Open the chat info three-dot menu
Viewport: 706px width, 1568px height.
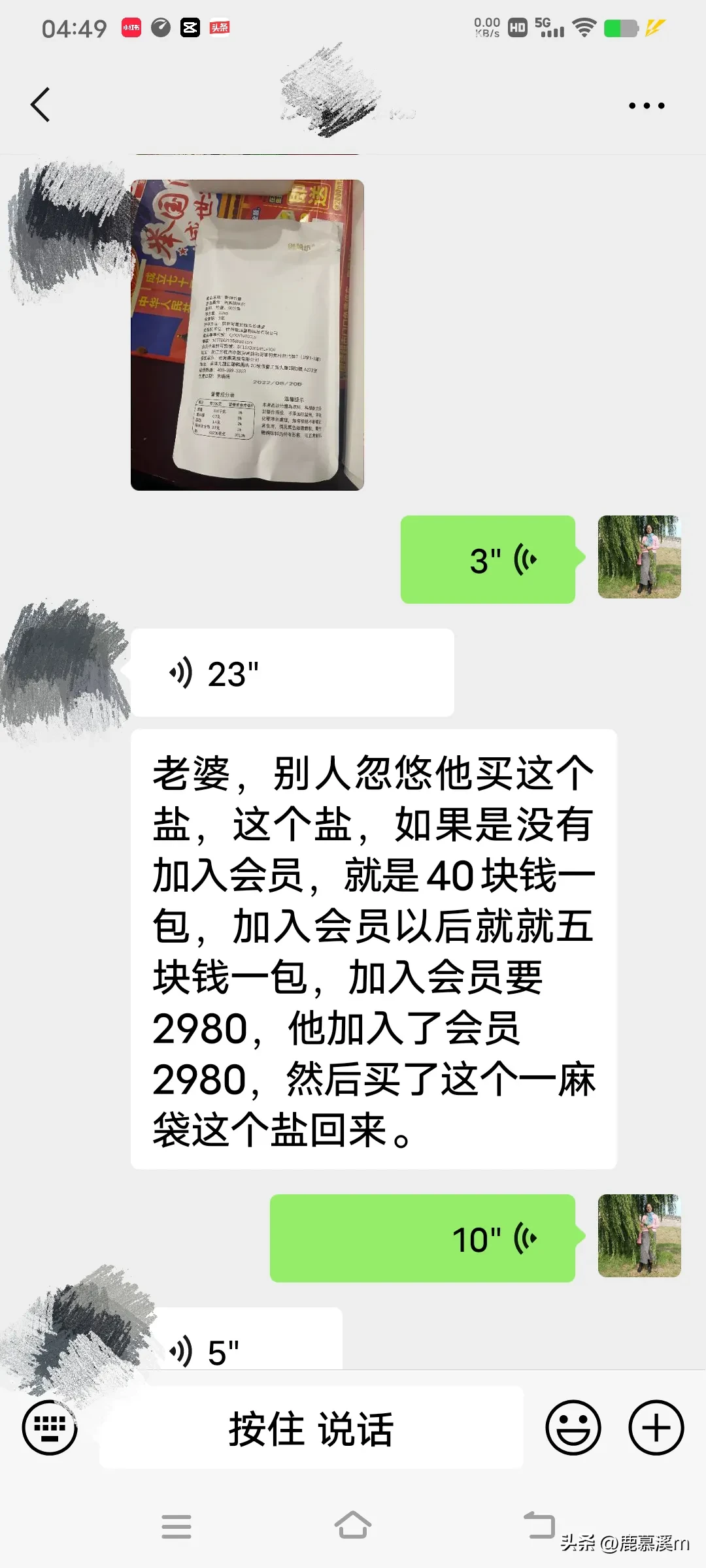[x=646, y=105]
